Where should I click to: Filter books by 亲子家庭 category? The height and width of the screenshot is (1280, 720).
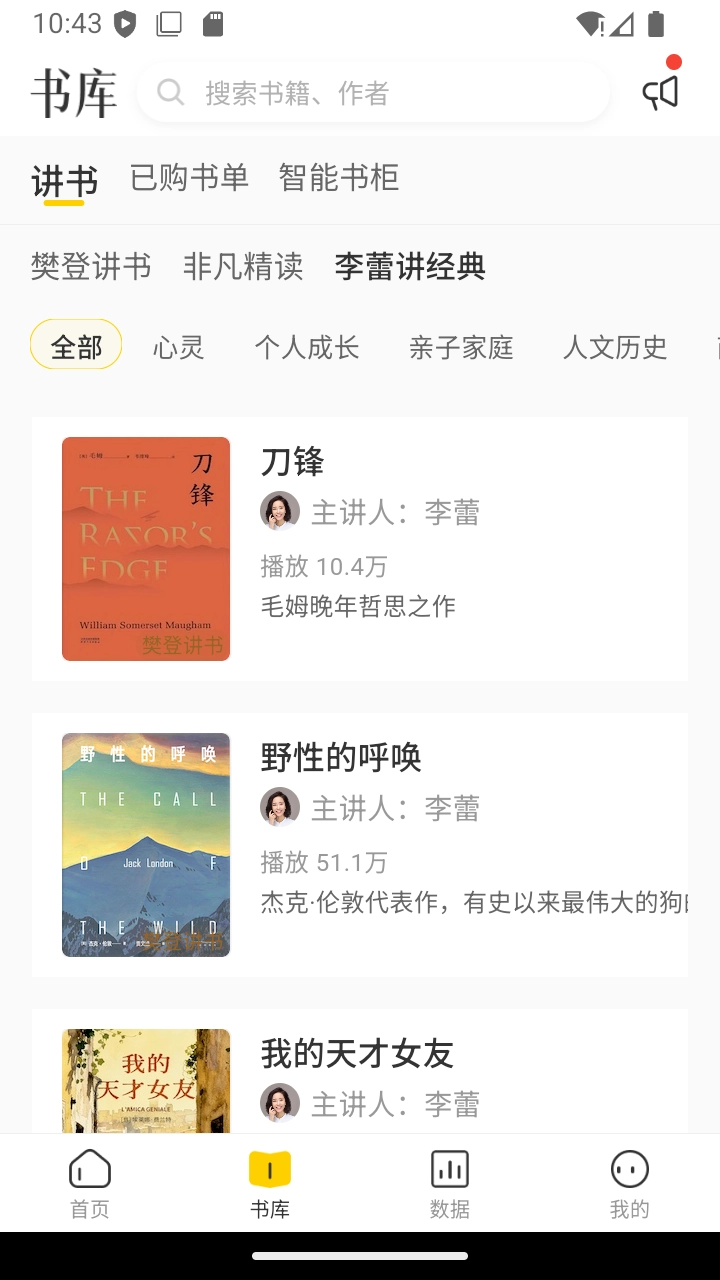click(x=459, y=347)
